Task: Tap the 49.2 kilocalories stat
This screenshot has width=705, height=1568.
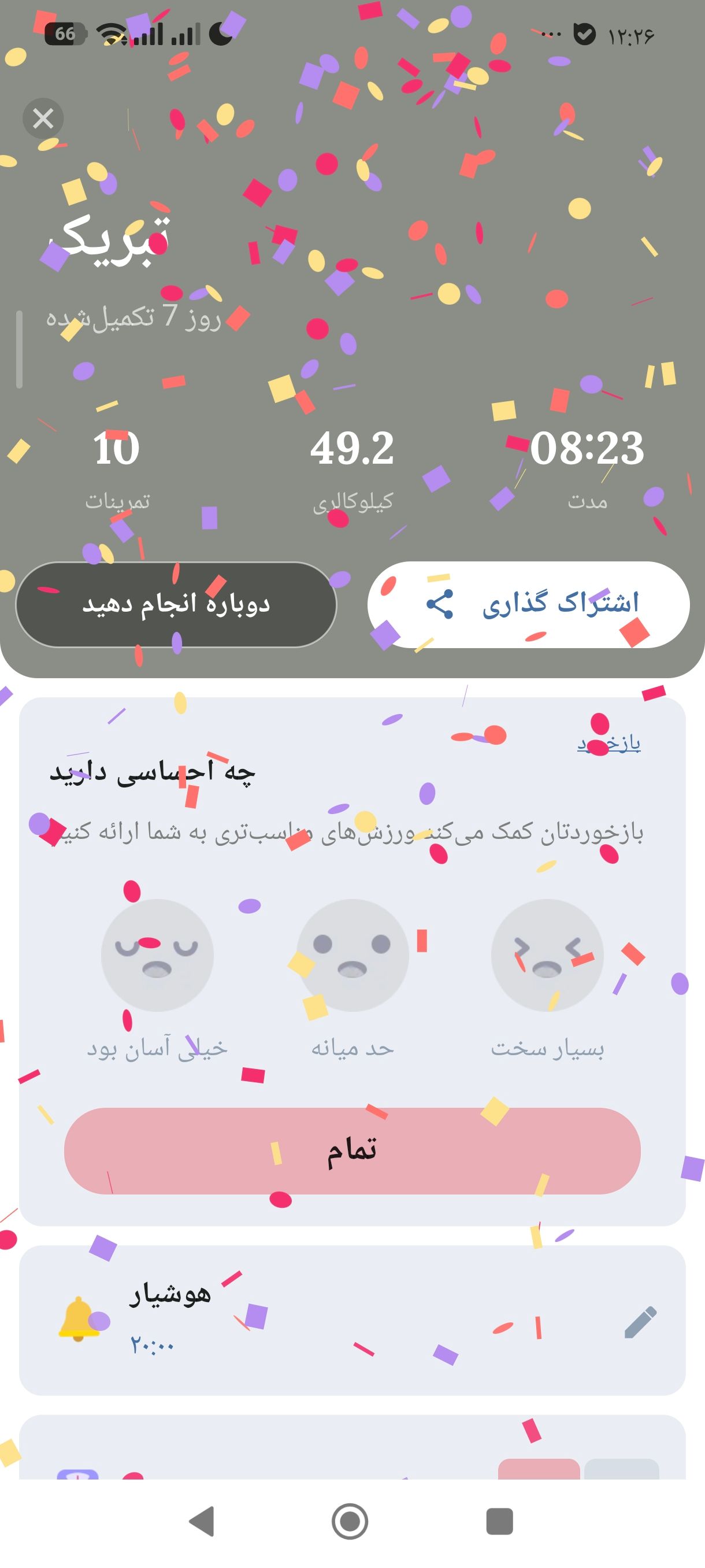Action: [x=353, y=452]
